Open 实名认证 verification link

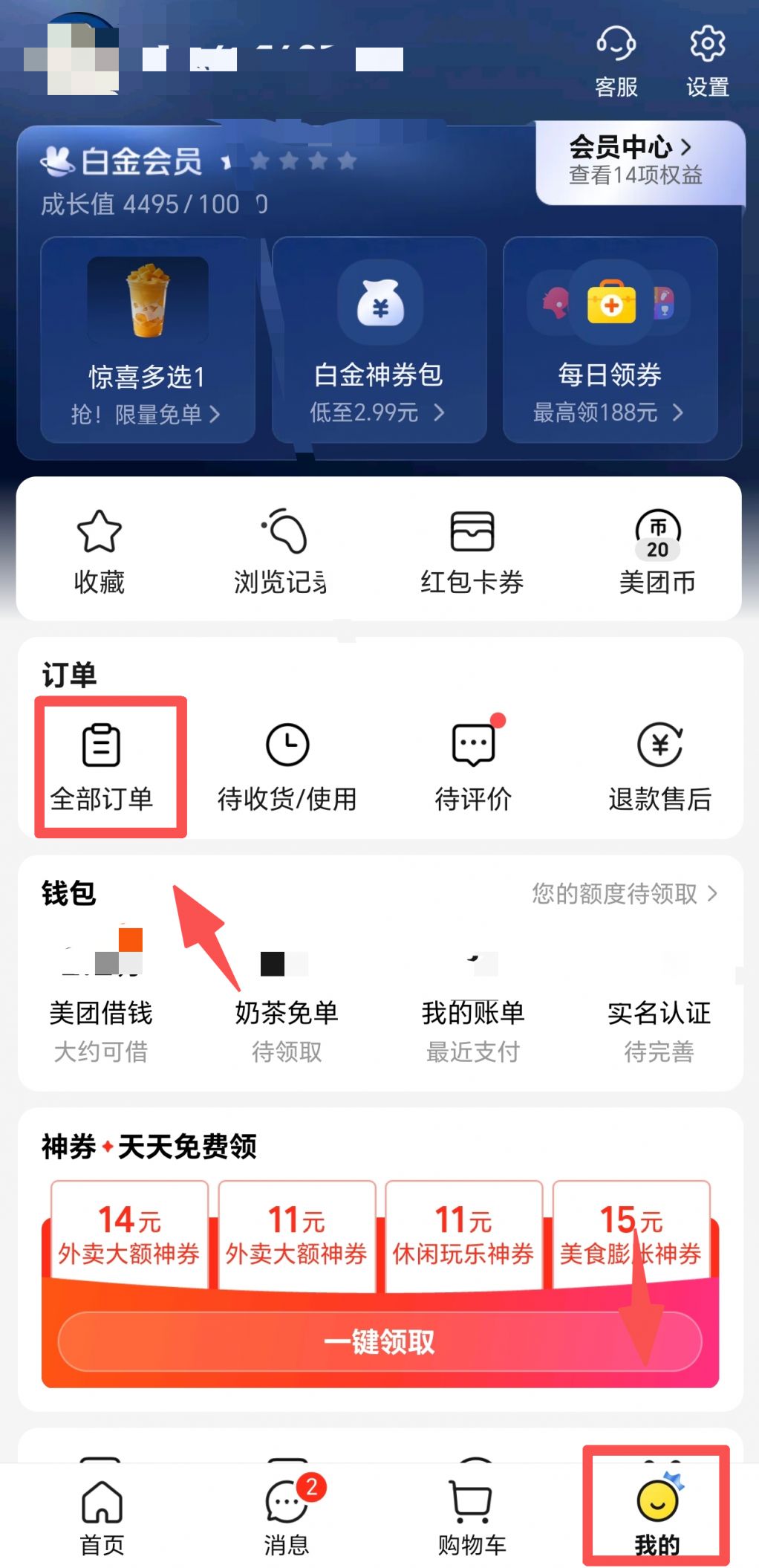pyautogui.click(x=657, y=1013)
